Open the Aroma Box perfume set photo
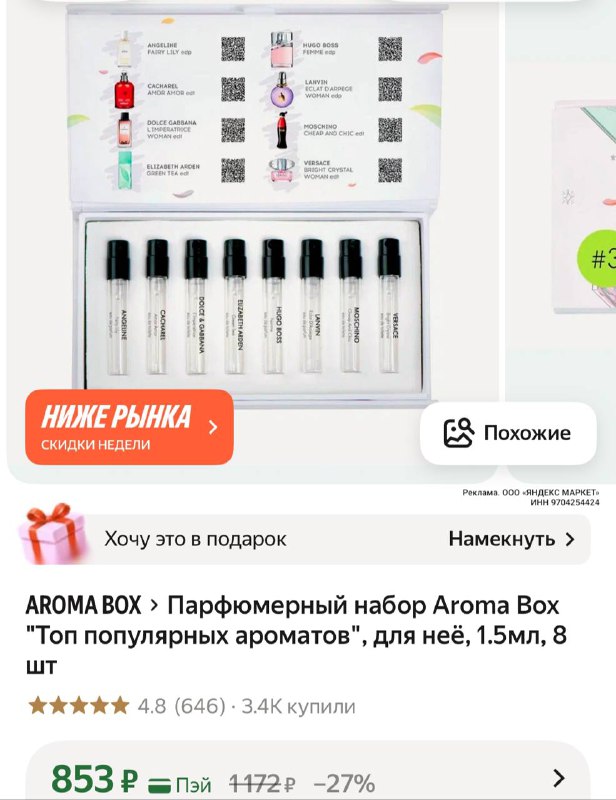The height and width of the screenshot is (800, 616). (250, 200)
